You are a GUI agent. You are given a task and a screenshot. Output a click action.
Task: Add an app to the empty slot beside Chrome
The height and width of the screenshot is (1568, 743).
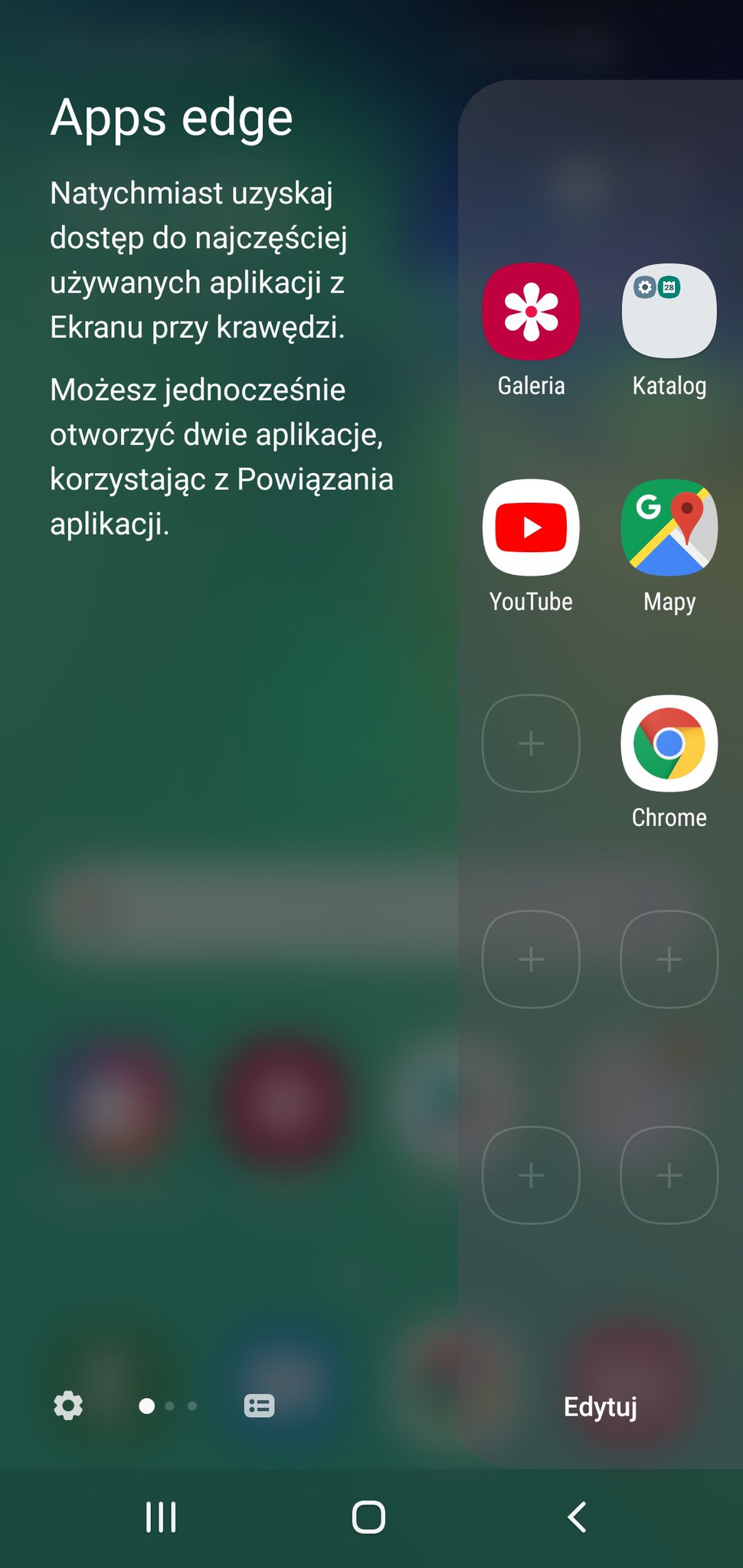click(531, 743)
